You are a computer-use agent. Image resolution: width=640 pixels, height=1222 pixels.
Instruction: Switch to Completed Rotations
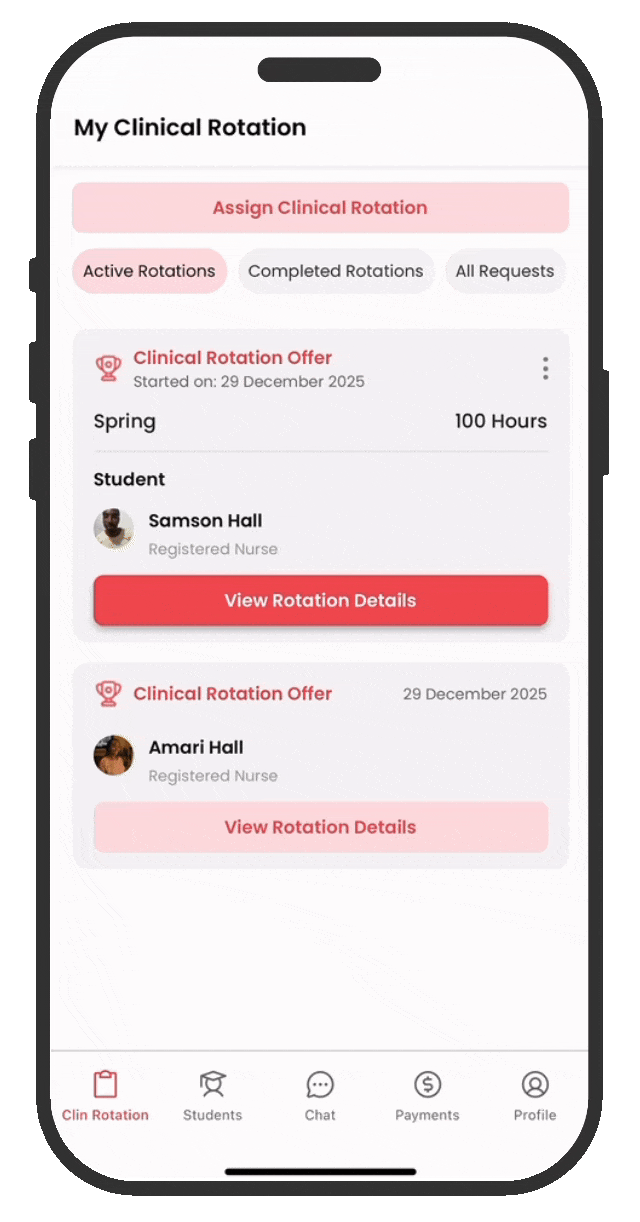335,271
